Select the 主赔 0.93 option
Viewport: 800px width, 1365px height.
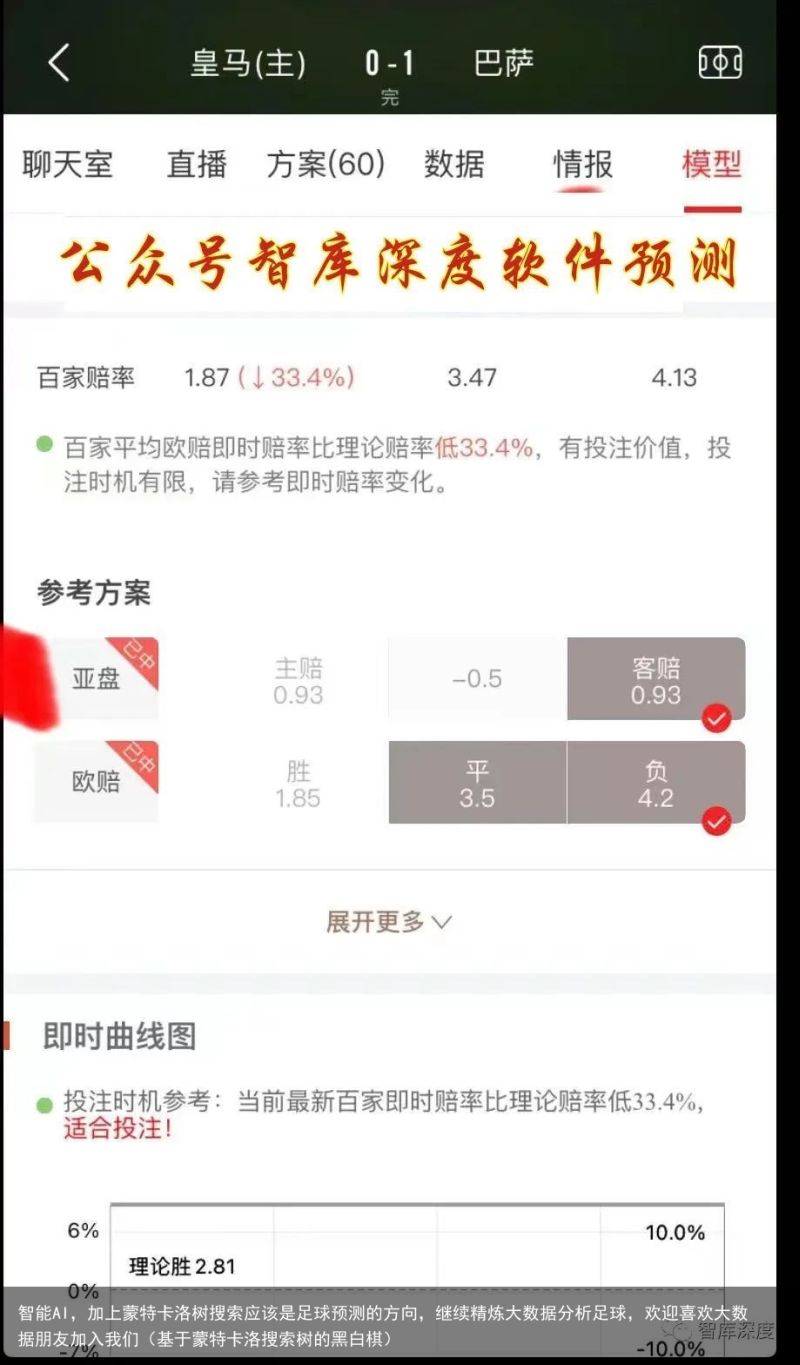click(298, 680)
